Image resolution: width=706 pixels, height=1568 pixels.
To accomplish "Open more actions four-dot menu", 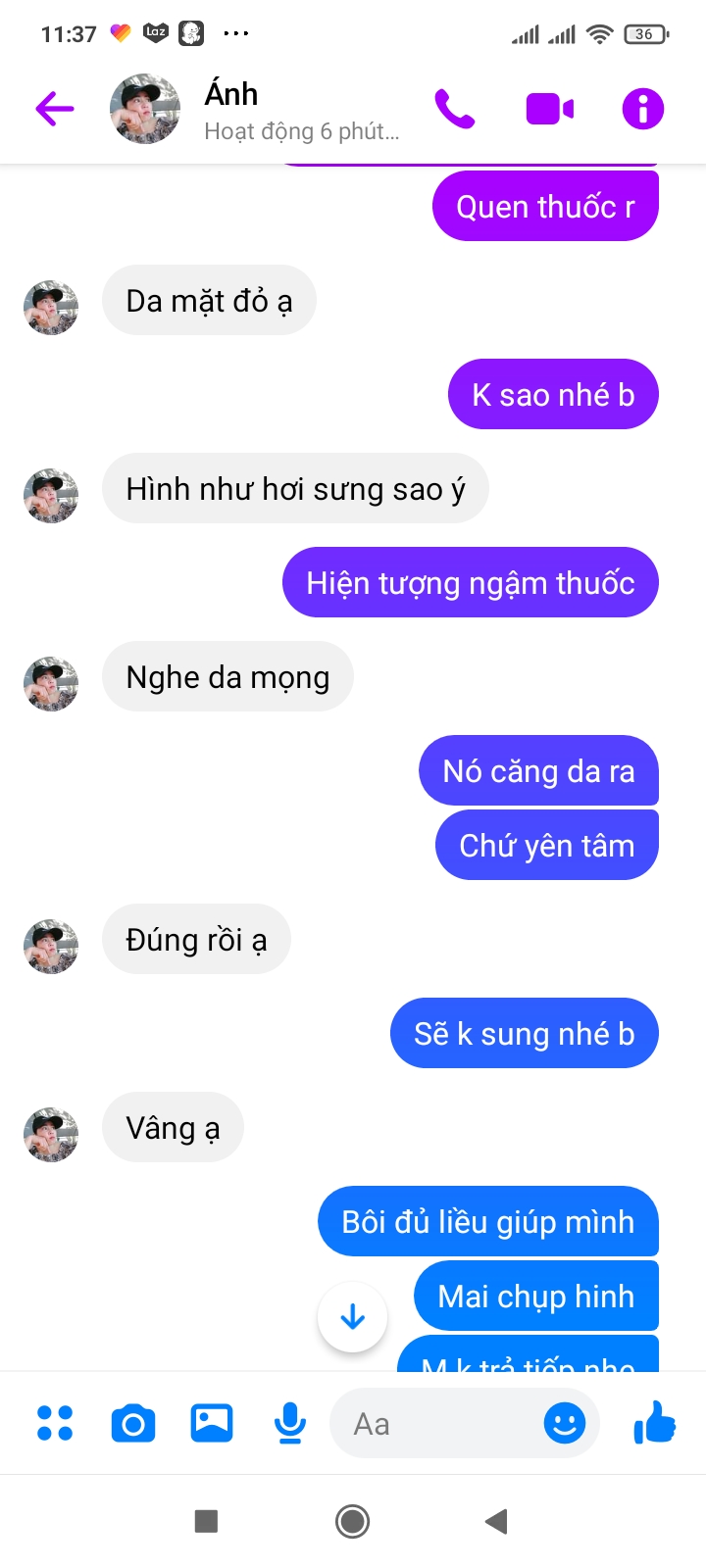I will click(55, 1423).
